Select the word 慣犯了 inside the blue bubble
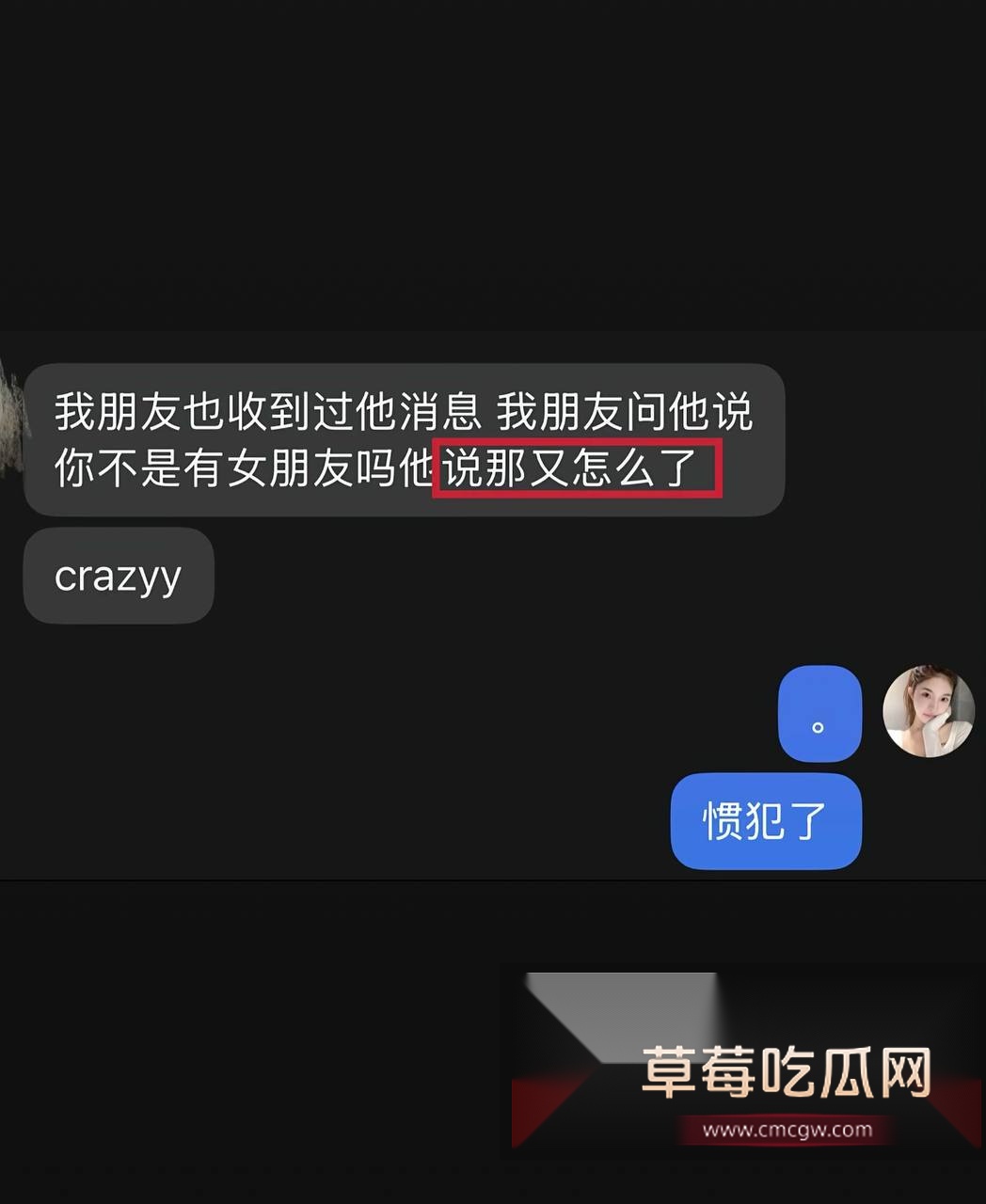This screenshot has width=986, height=1204. click(x=765, y=819)
